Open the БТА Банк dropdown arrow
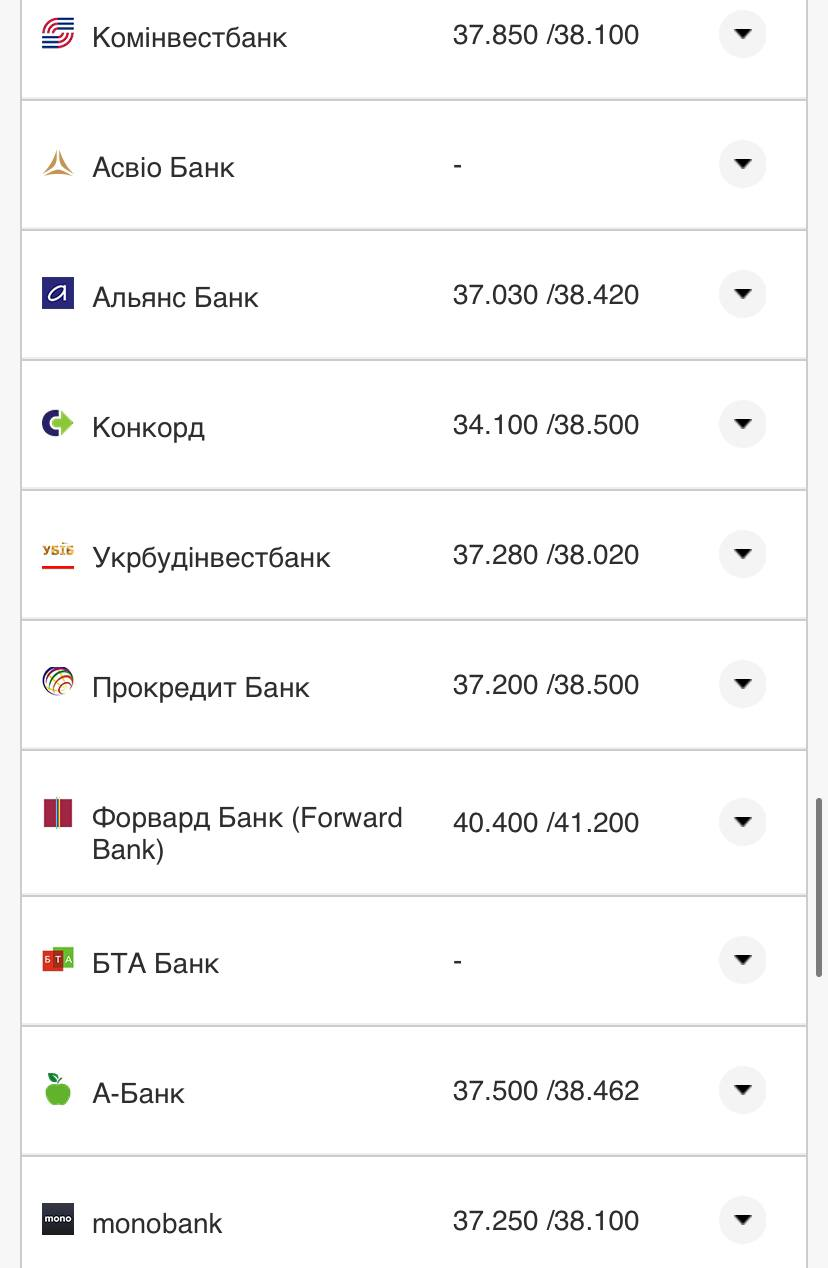The image size is (828, 1268). click(x=742, y=960)
